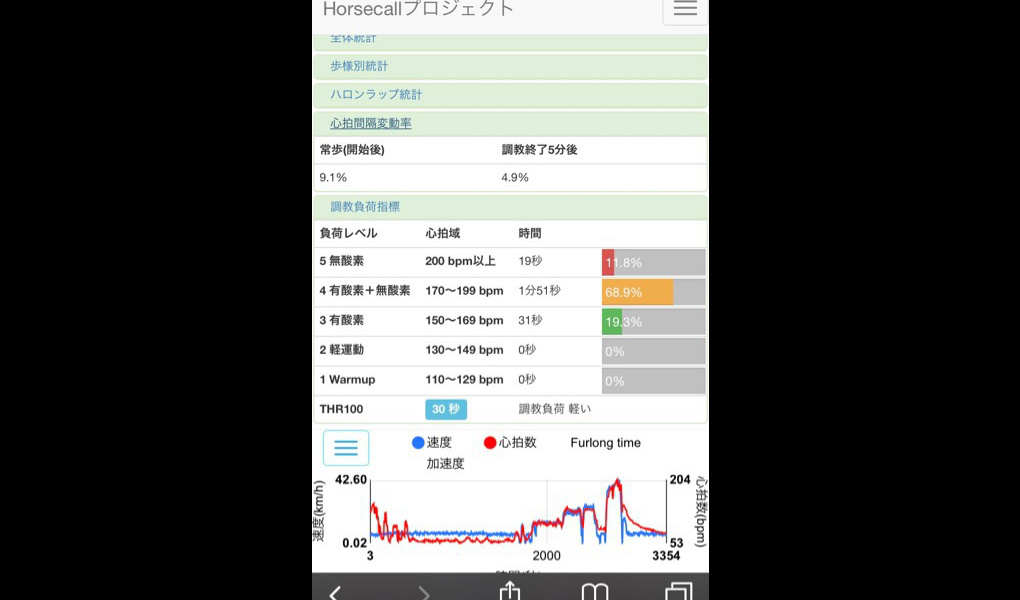
Task: Go back in the browser
Action: (x=335, y=592)
